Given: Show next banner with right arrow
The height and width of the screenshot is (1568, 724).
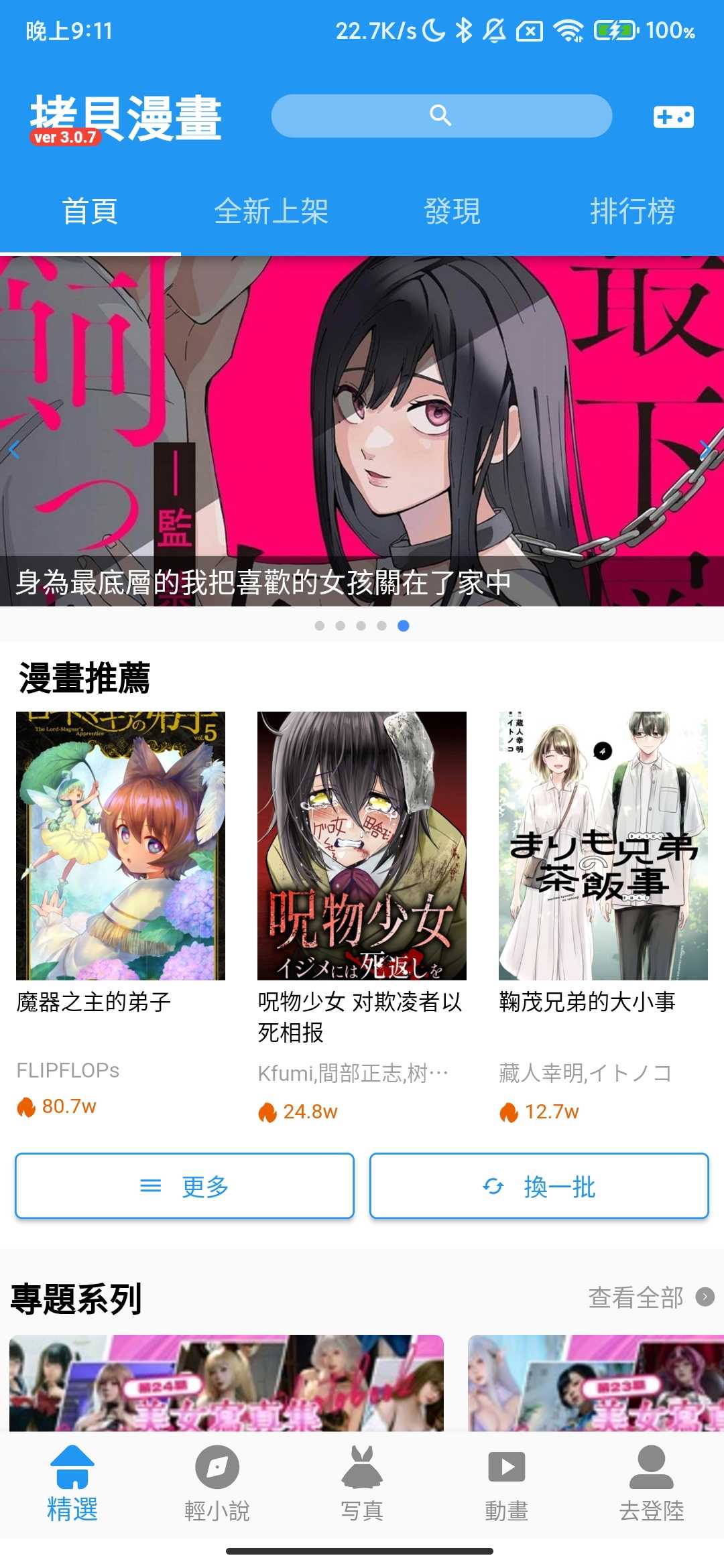Looking at the screenshot, I should pos(705,449).
